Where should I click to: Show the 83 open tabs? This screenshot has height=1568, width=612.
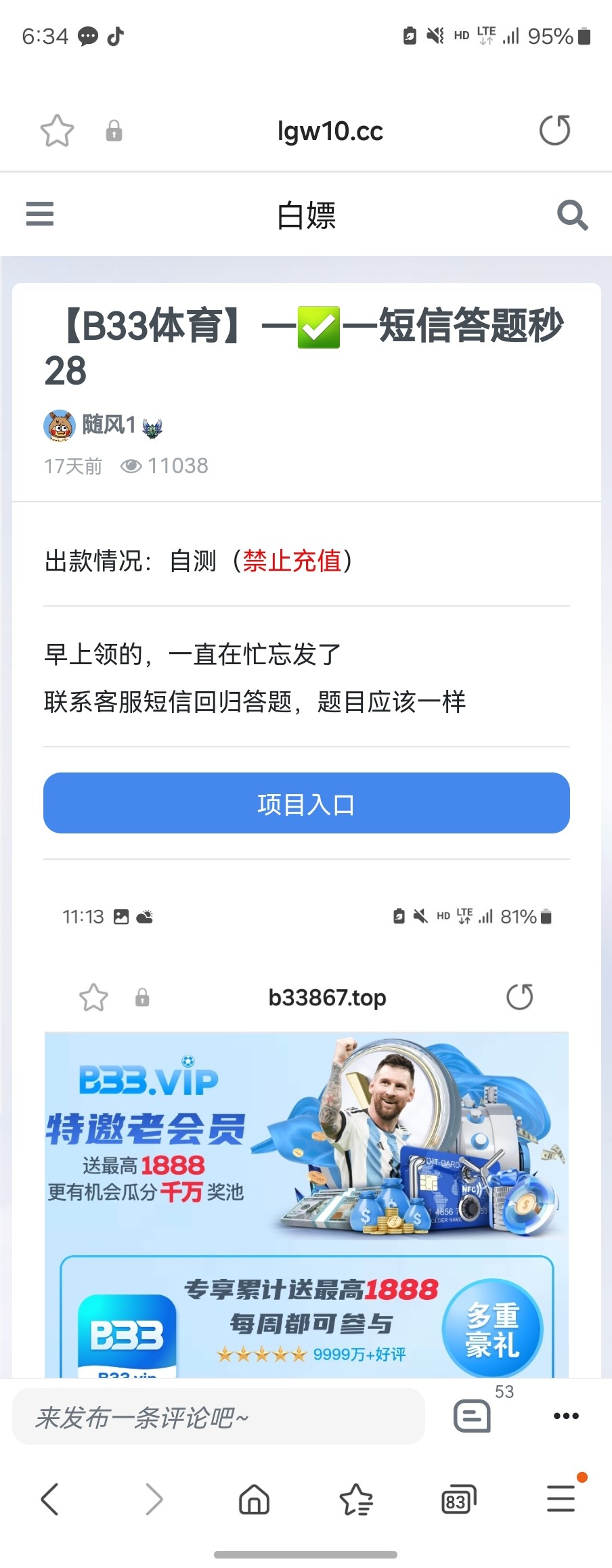[x=458, y=1500]
